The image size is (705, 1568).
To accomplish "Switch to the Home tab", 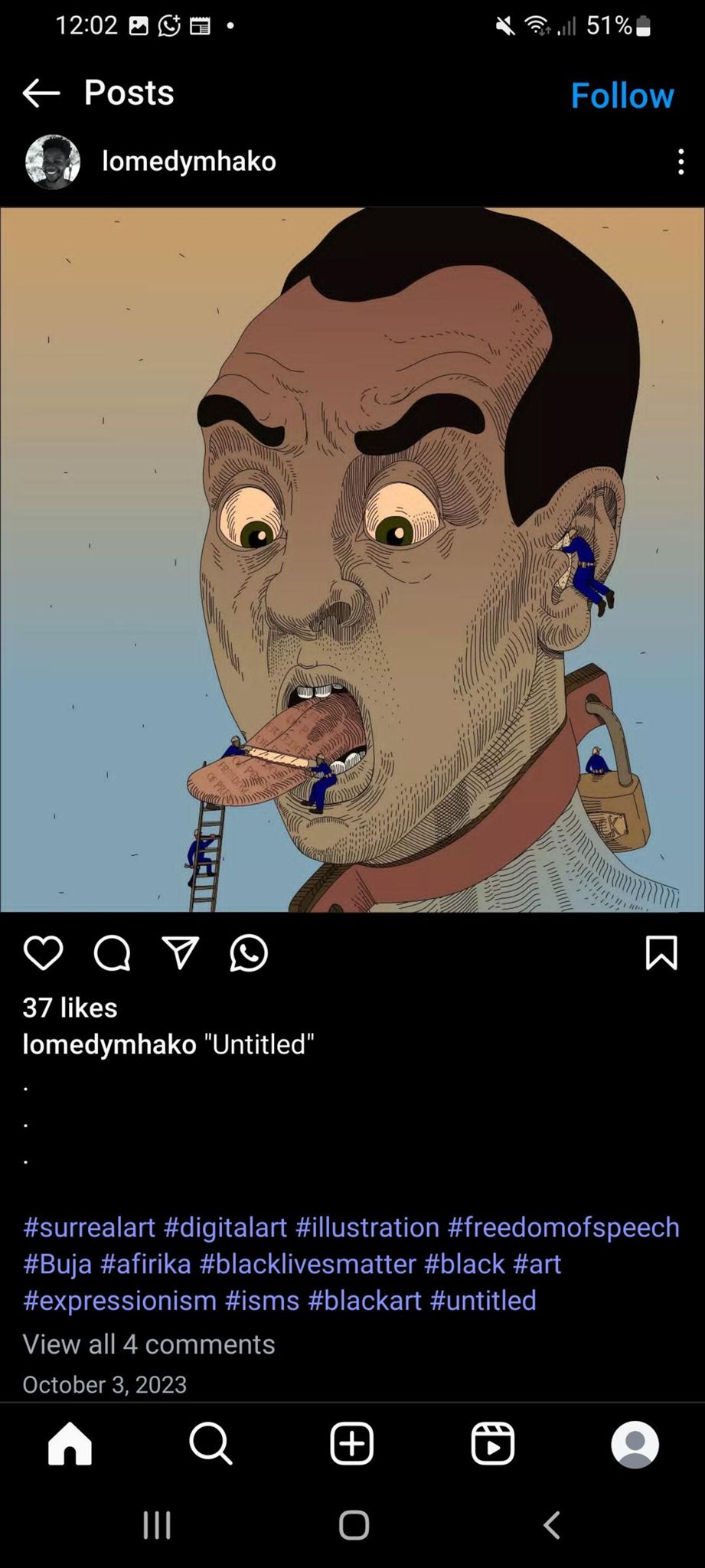I will [70, 1445].
